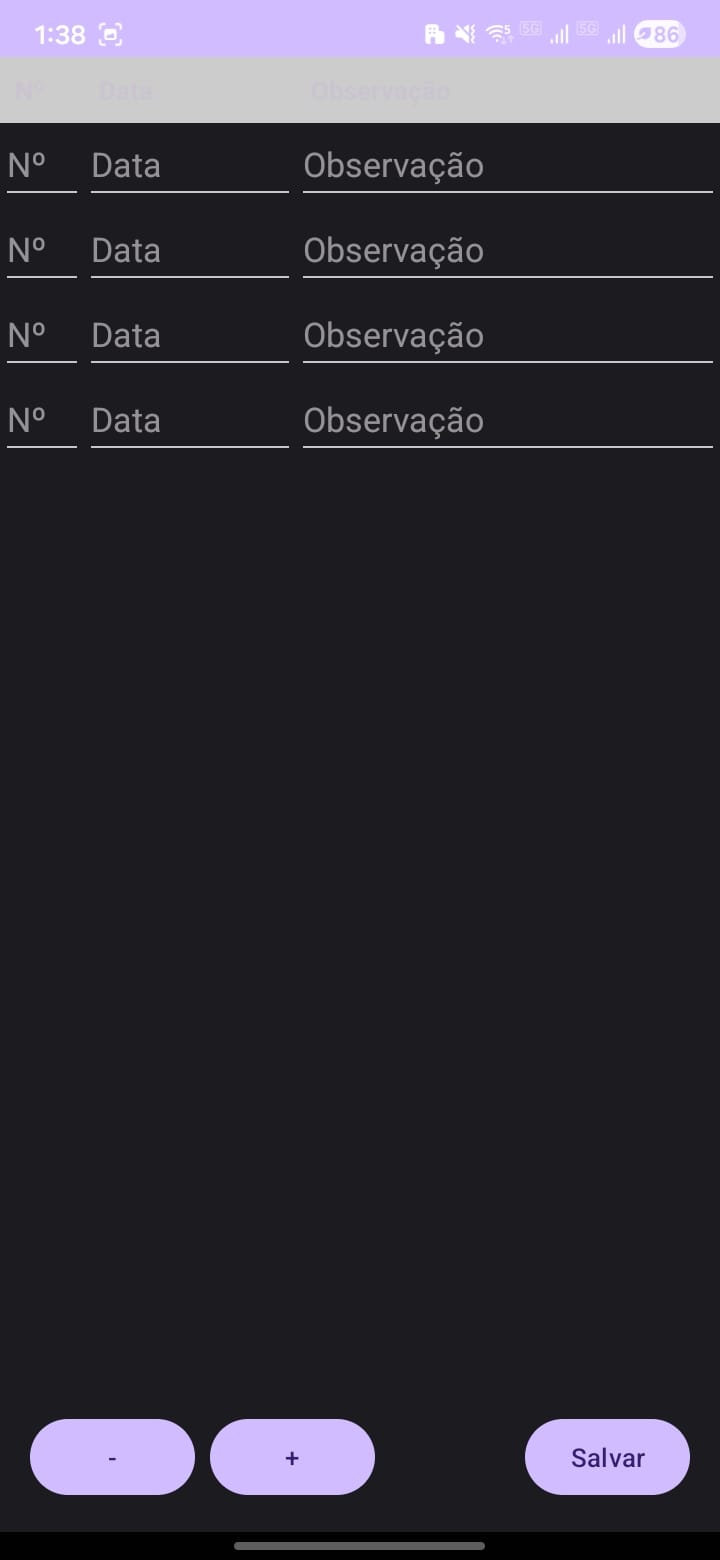Tap the Nº field in the first row
This screenshot has height=1560, width=720.
41,166
